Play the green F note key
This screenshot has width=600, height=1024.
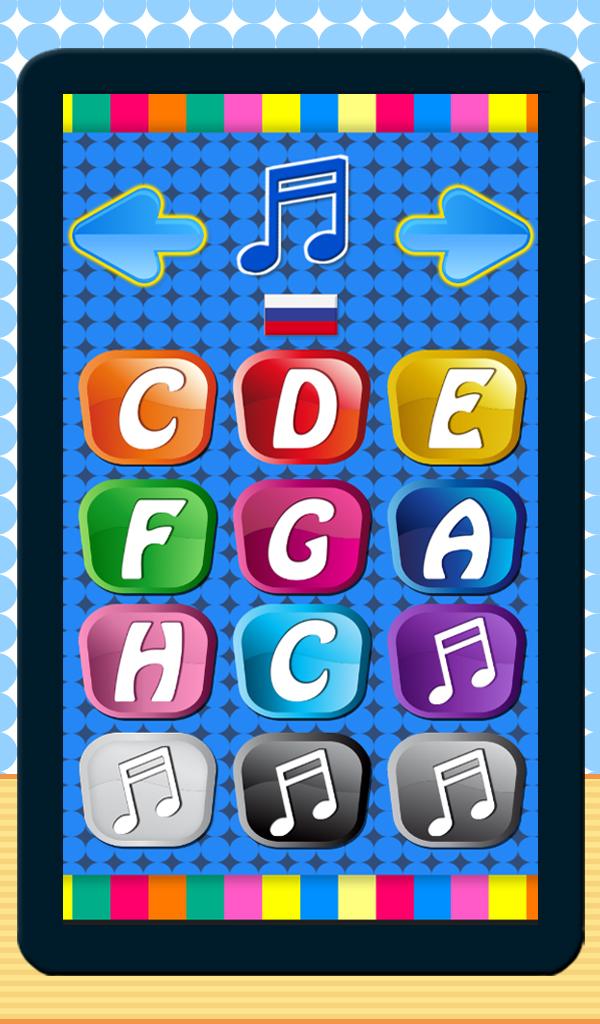pos(148,537)
